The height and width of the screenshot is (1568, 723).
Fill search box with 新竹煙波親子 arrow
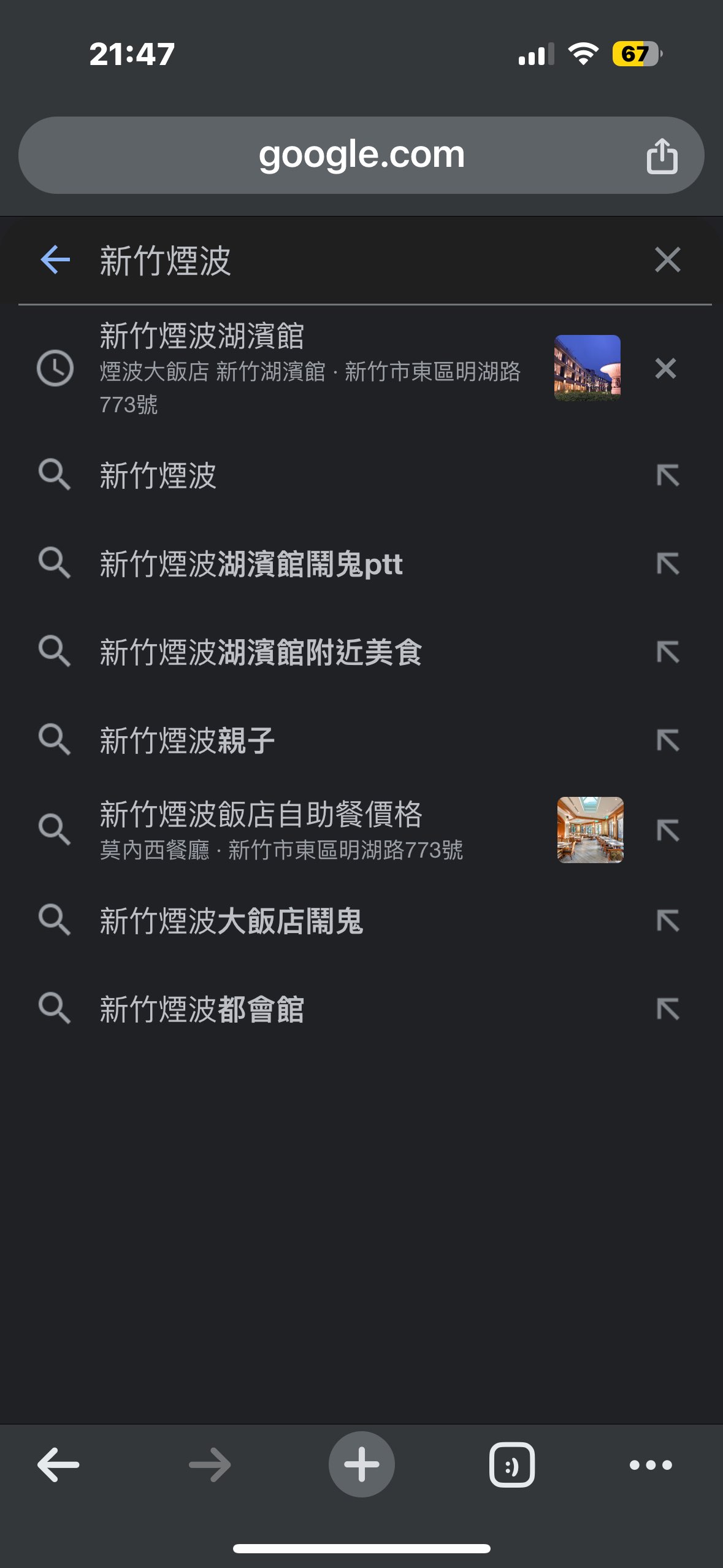coord(668,740)
